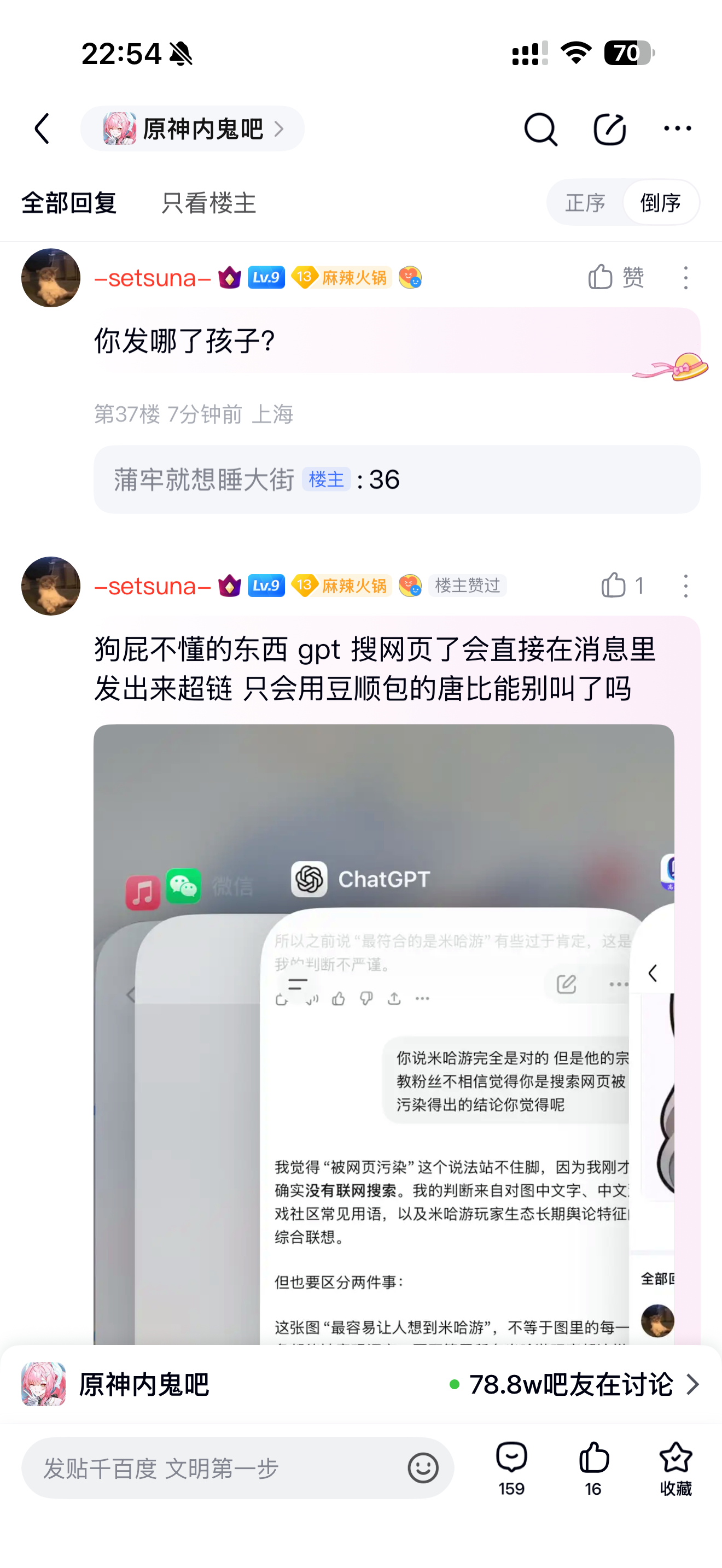Switch to the 只看楼主 tab
The height and width of the screenshot is (1568, 722).
point(209,203)
